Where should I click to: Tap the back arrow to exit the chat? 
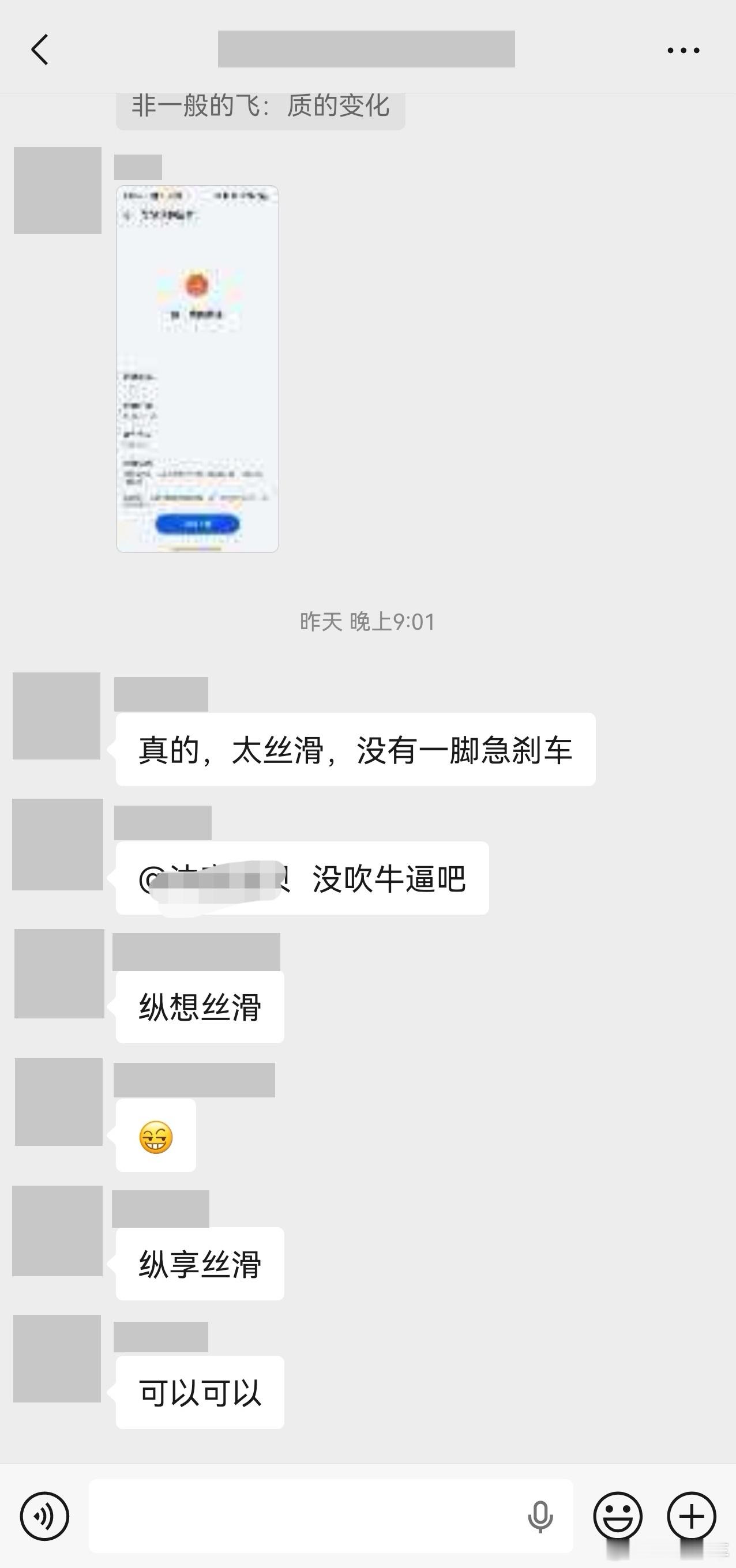coord(40,48)
